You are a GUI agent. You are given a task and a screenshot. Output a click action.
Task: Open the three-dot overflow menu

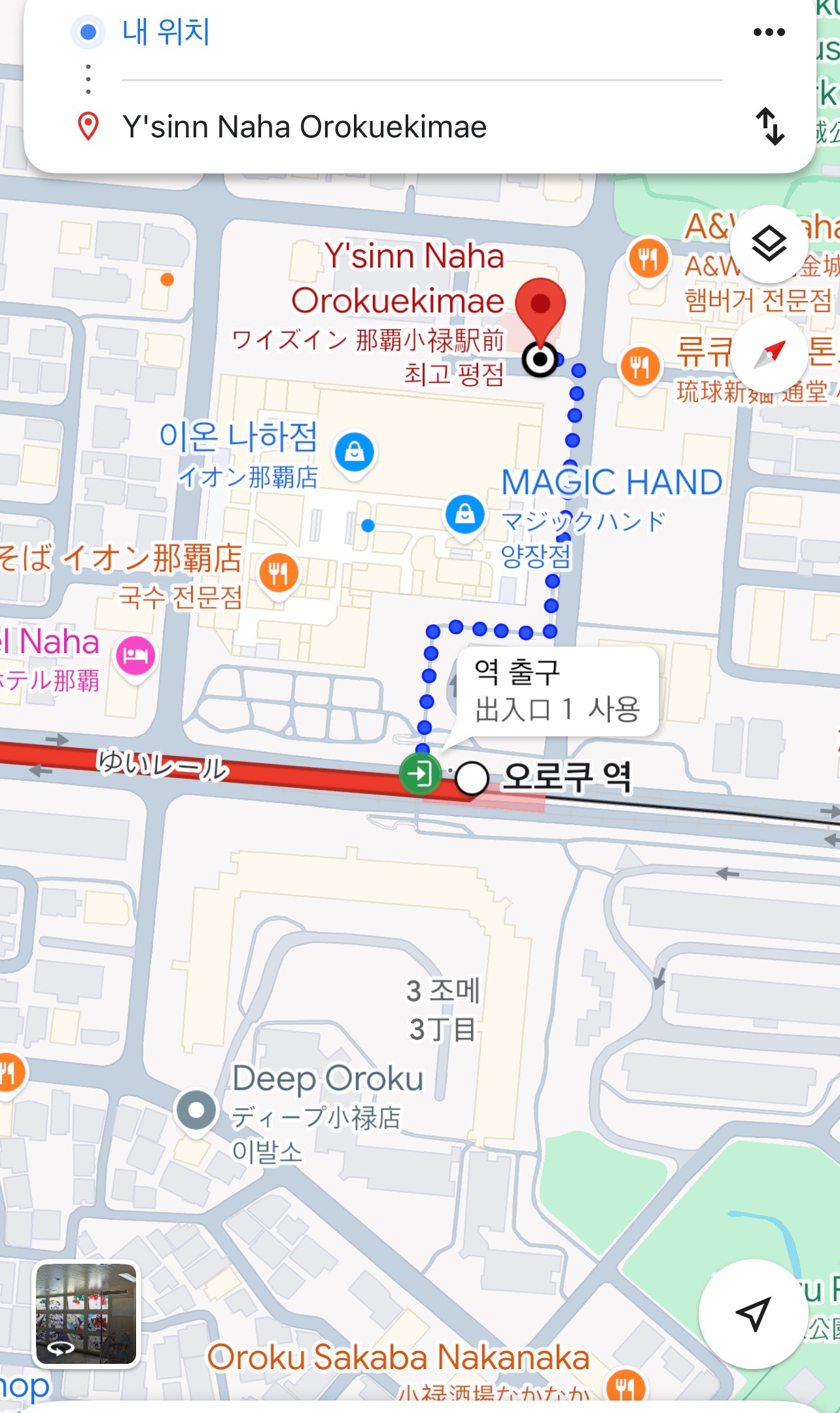pyautogui.click(x=769, y=32)
